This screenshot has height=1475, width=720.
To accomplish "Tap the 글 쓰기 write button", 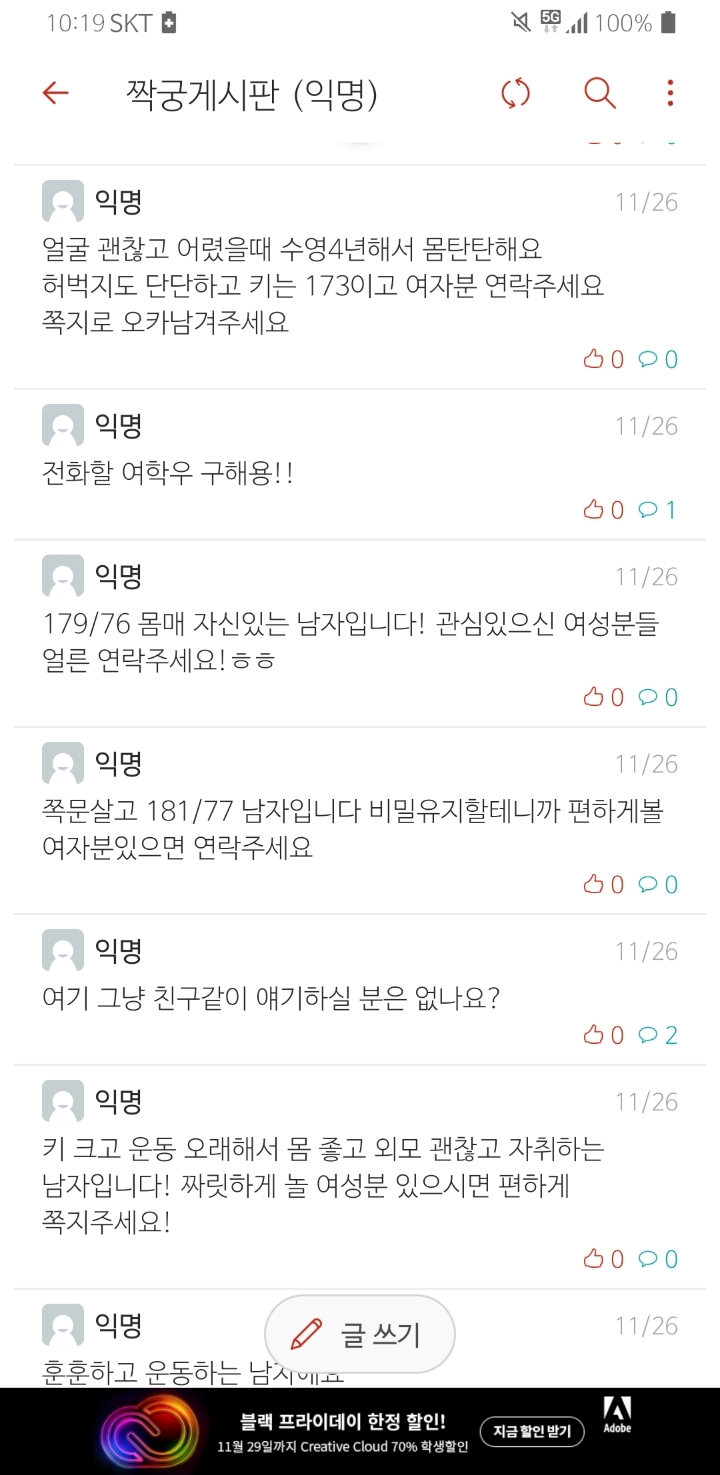I will [x=360, y=1334].
